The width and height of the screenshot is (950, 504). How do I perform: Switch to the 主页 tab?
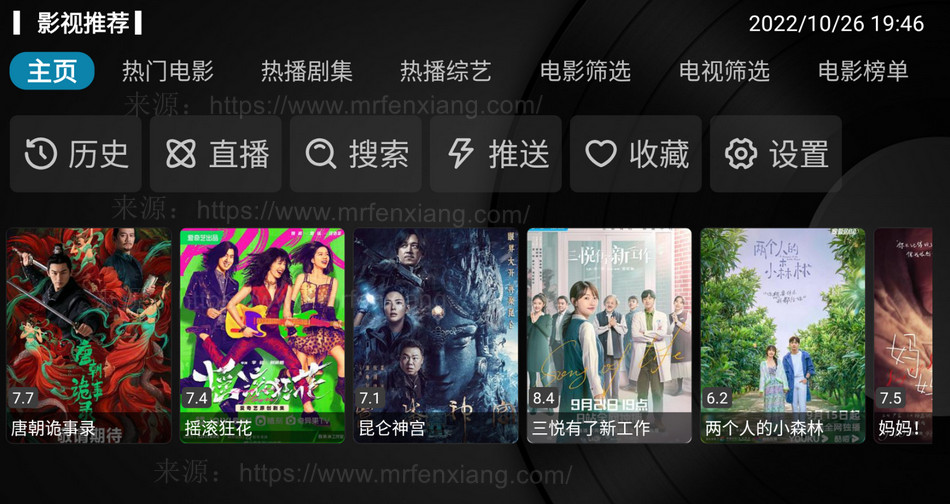pyautogui.click(x=52, y=72)
